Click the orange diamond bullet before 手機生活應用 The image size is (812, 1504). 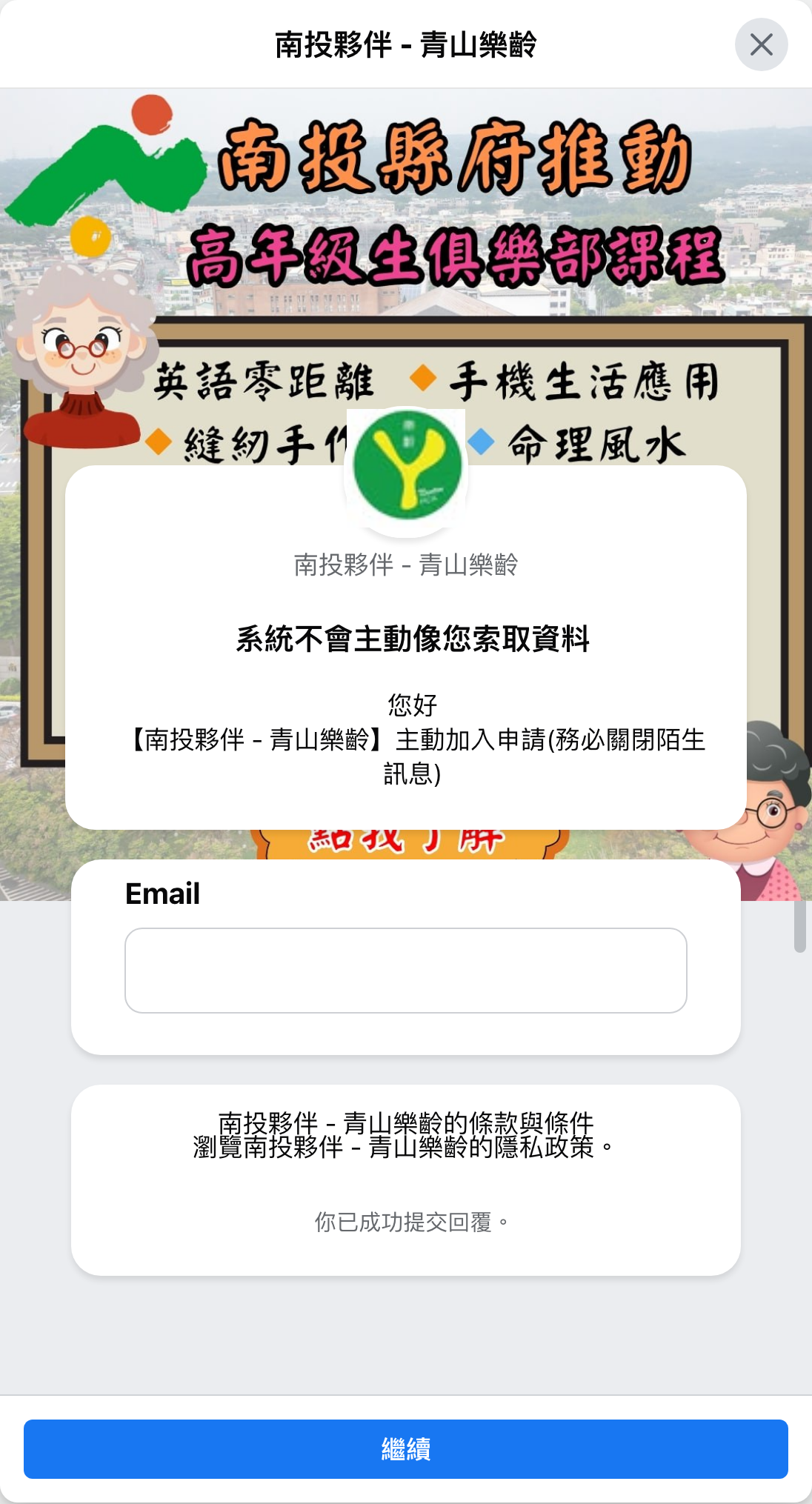coord(425,378)
